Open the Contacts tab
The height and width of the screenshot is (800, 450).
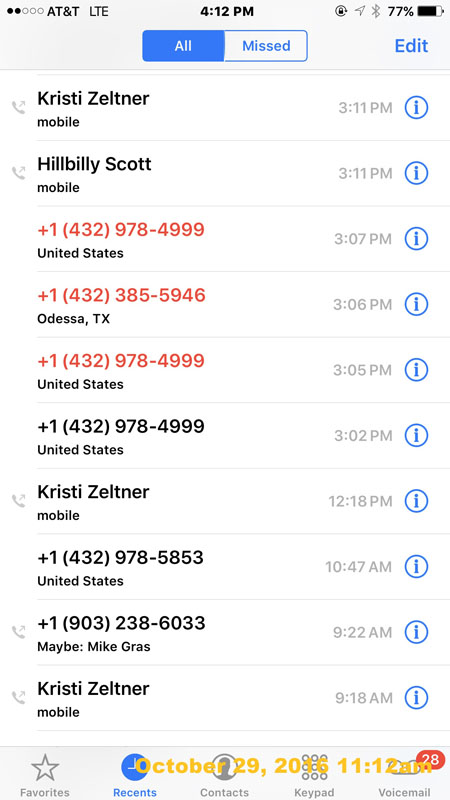pos(224,776)
